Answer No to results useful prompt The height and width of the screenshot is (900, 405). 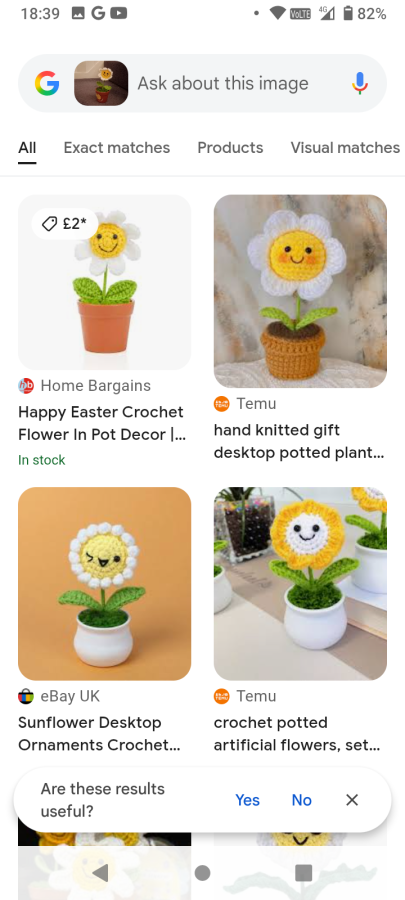302,800
